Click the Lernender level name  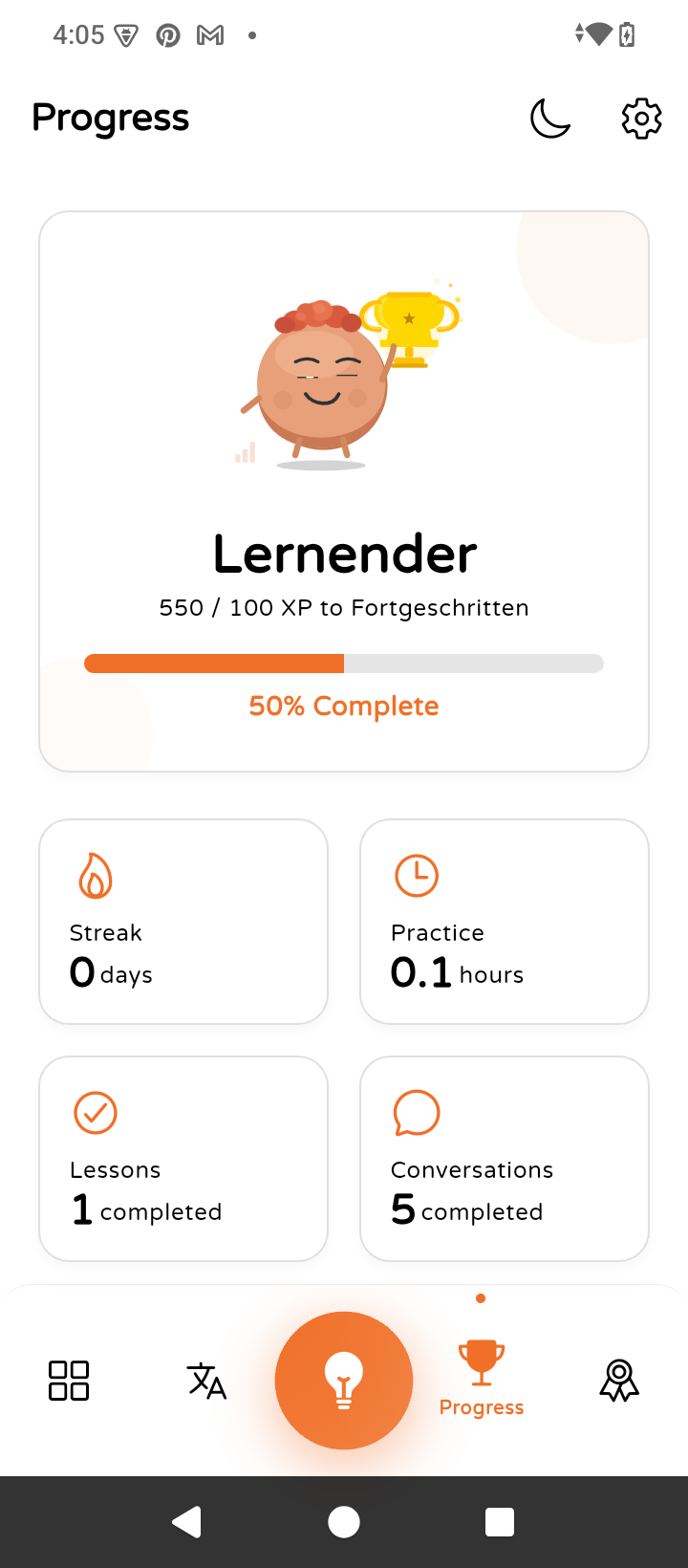pyautogui.click(x=344, y=552)
